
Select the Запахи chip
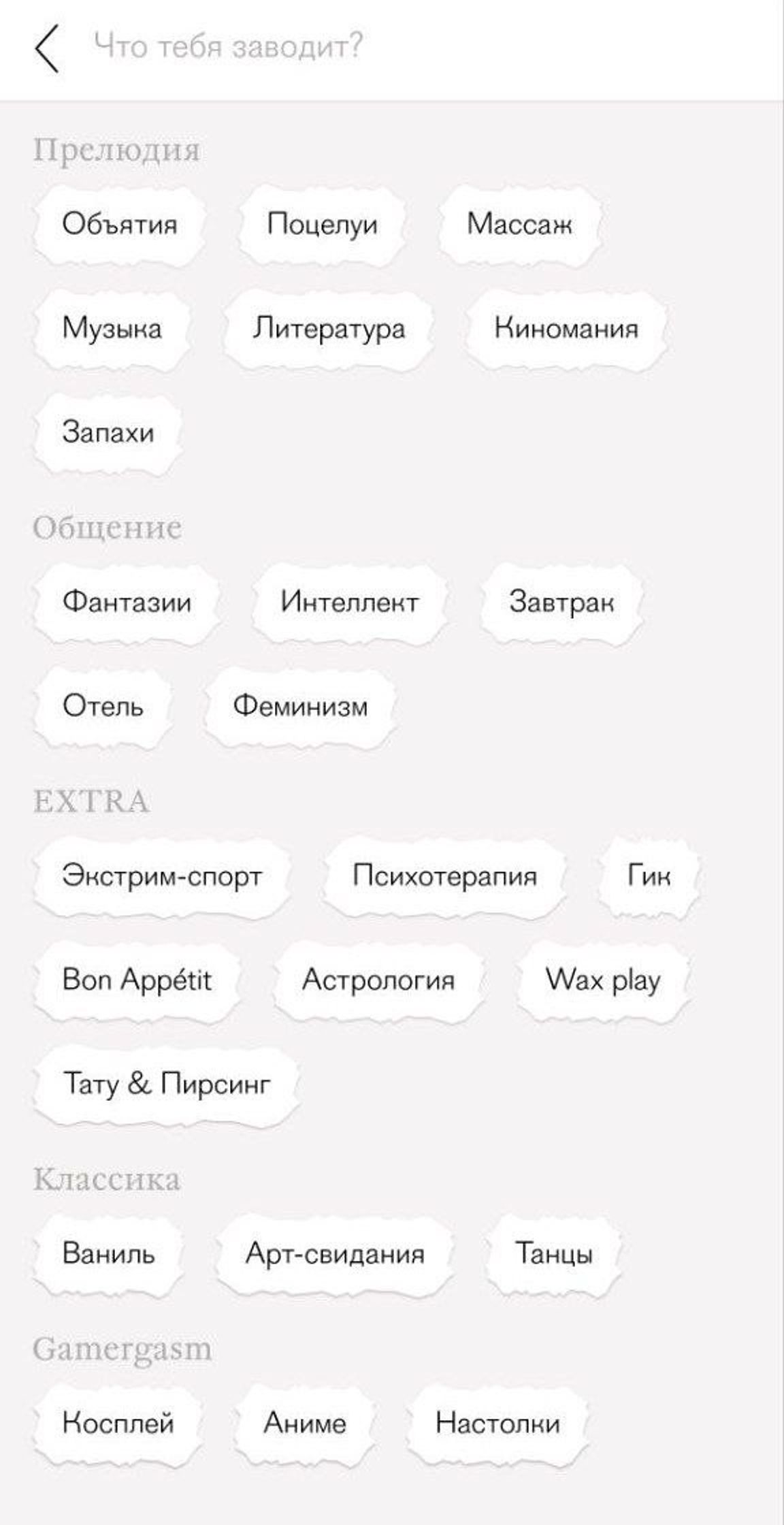coord(108,433)
